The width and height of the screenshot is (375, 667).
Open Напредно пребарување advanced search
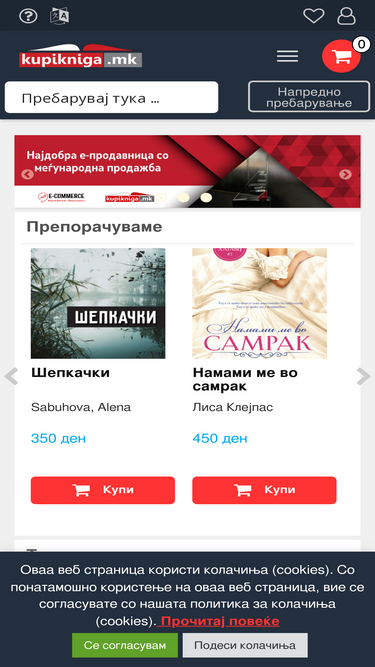click(309, 97)
